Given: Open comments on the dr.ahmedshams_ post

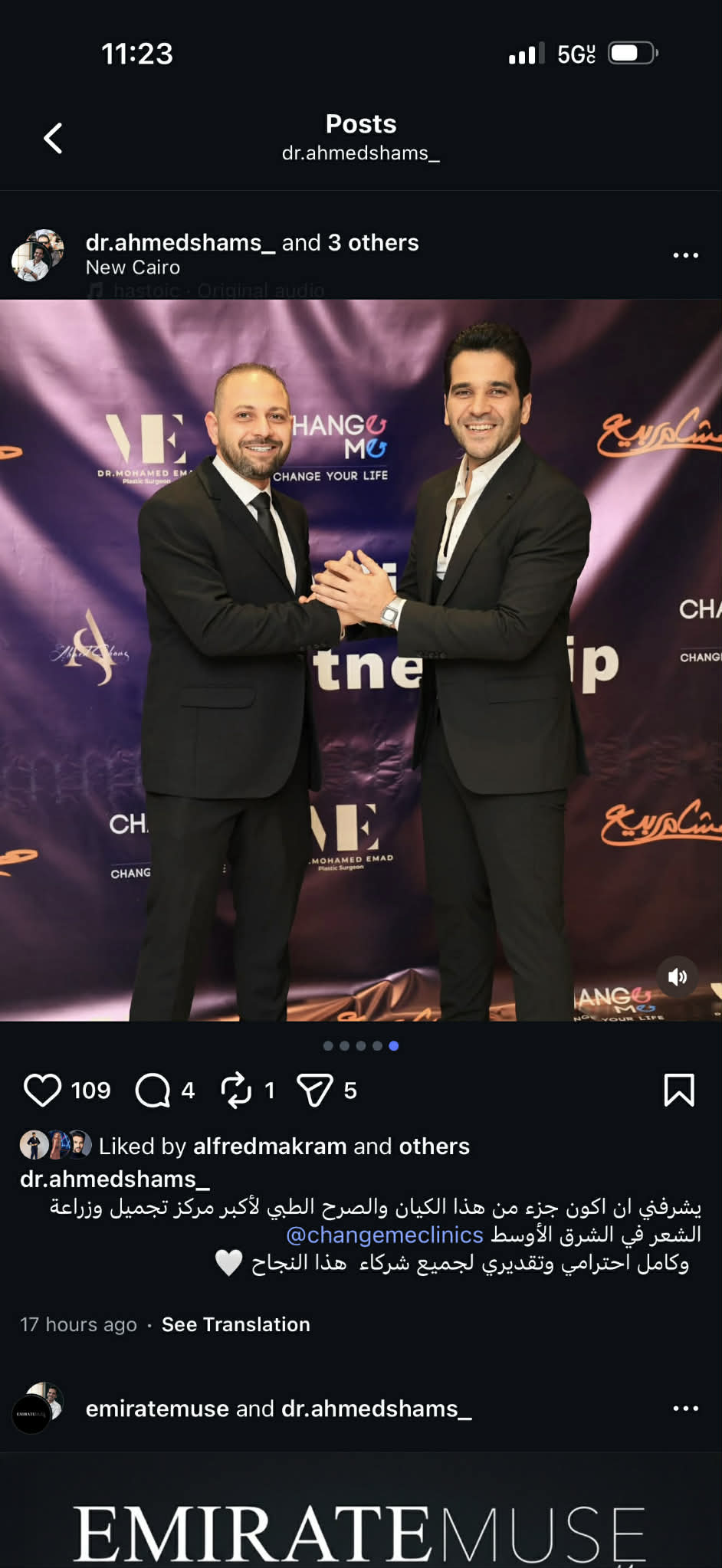Looking at the screenshot, I should point(153,1090).
